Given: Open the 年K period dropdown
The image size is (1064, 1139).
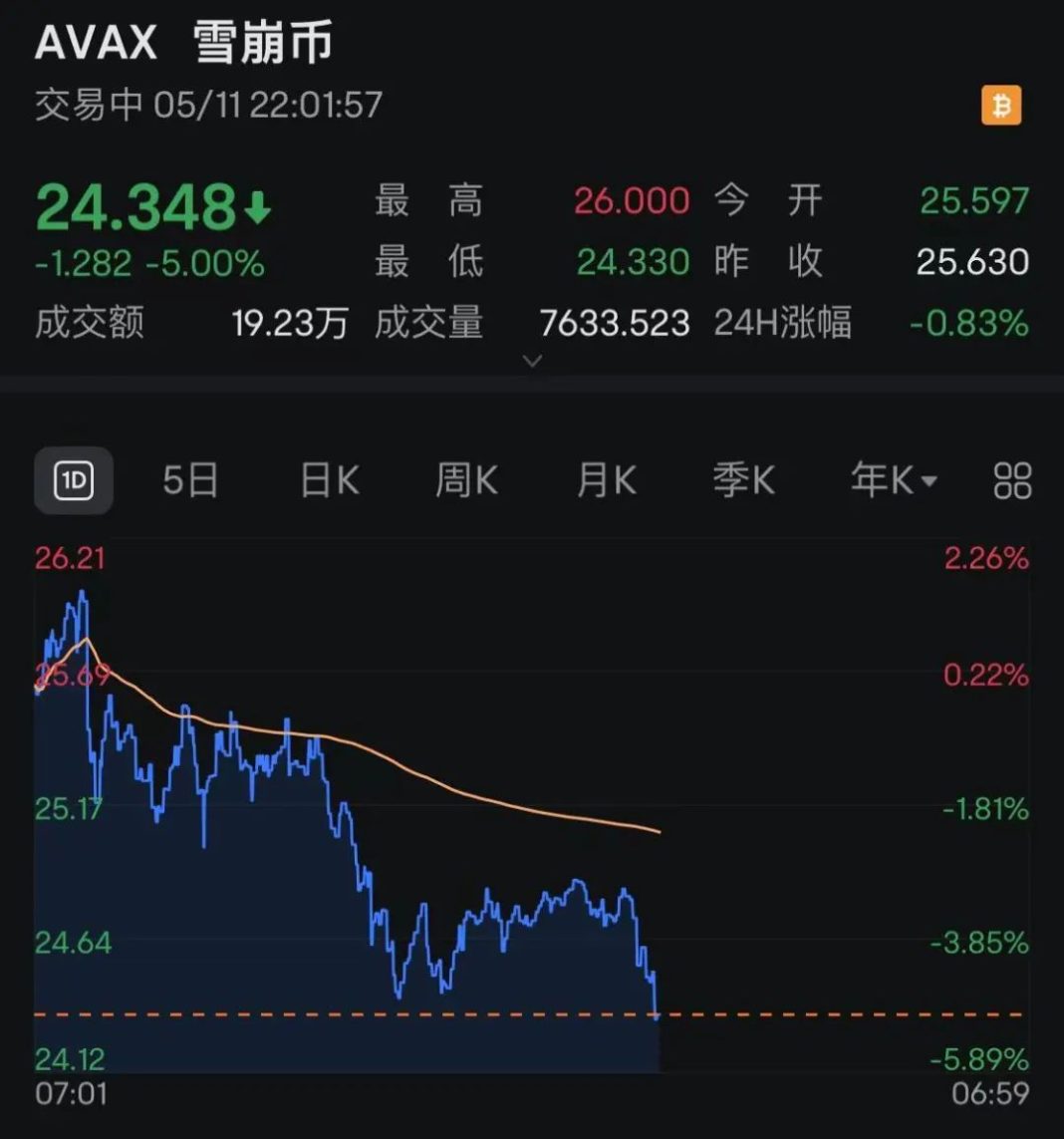Looking at the screenshot, I should tap(893, 481).
